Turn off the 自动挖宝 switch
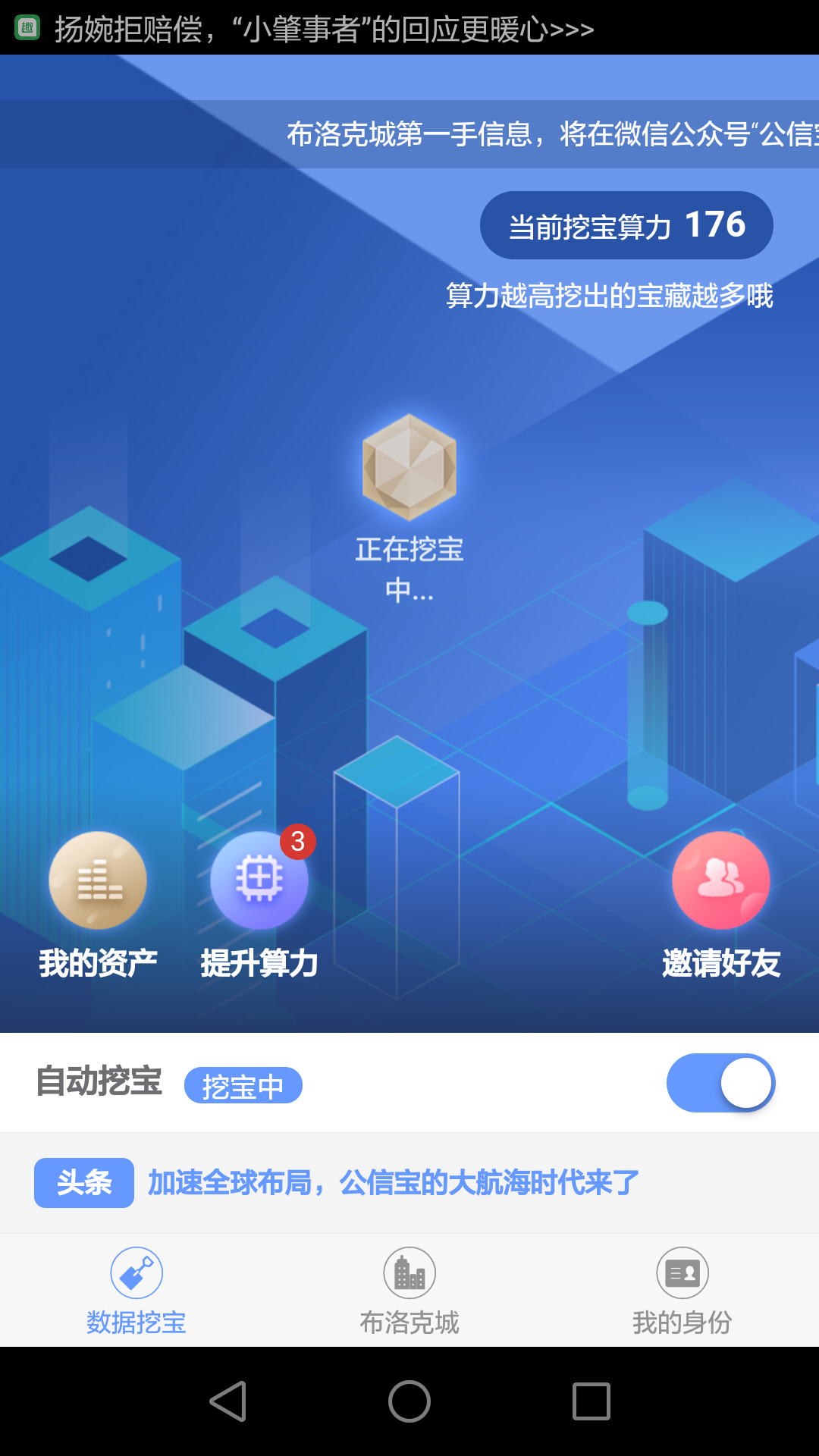819x1456 pixels. click(x=720, y=1083)
